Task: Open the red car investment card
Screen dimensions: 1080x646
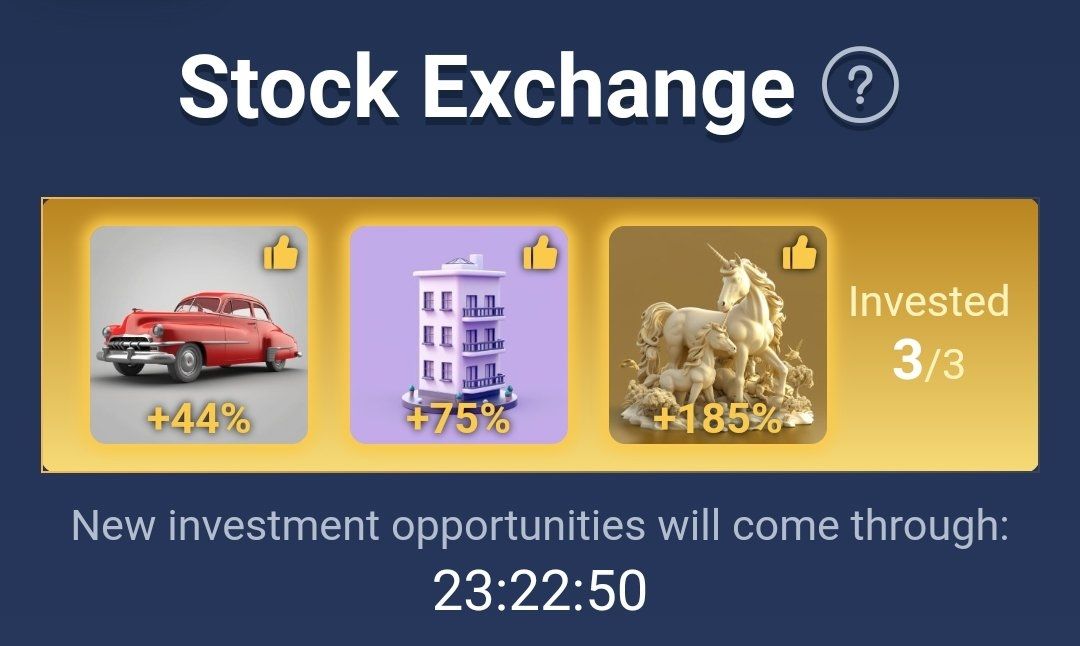Action: tap(199, 335)
